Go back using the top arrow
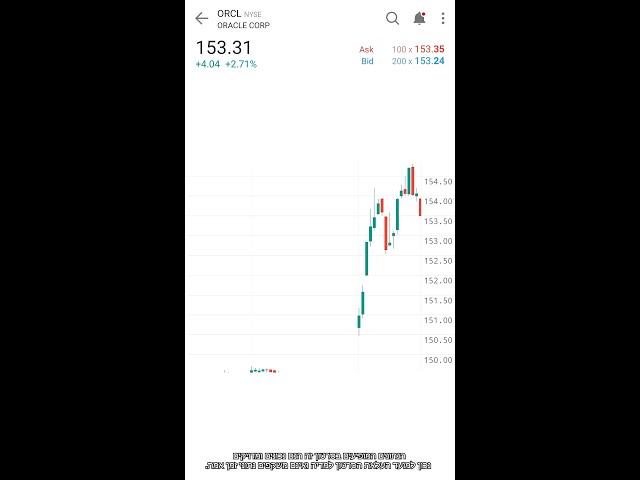Viewport: 640px width, 480px height. [x=202, y=18]
